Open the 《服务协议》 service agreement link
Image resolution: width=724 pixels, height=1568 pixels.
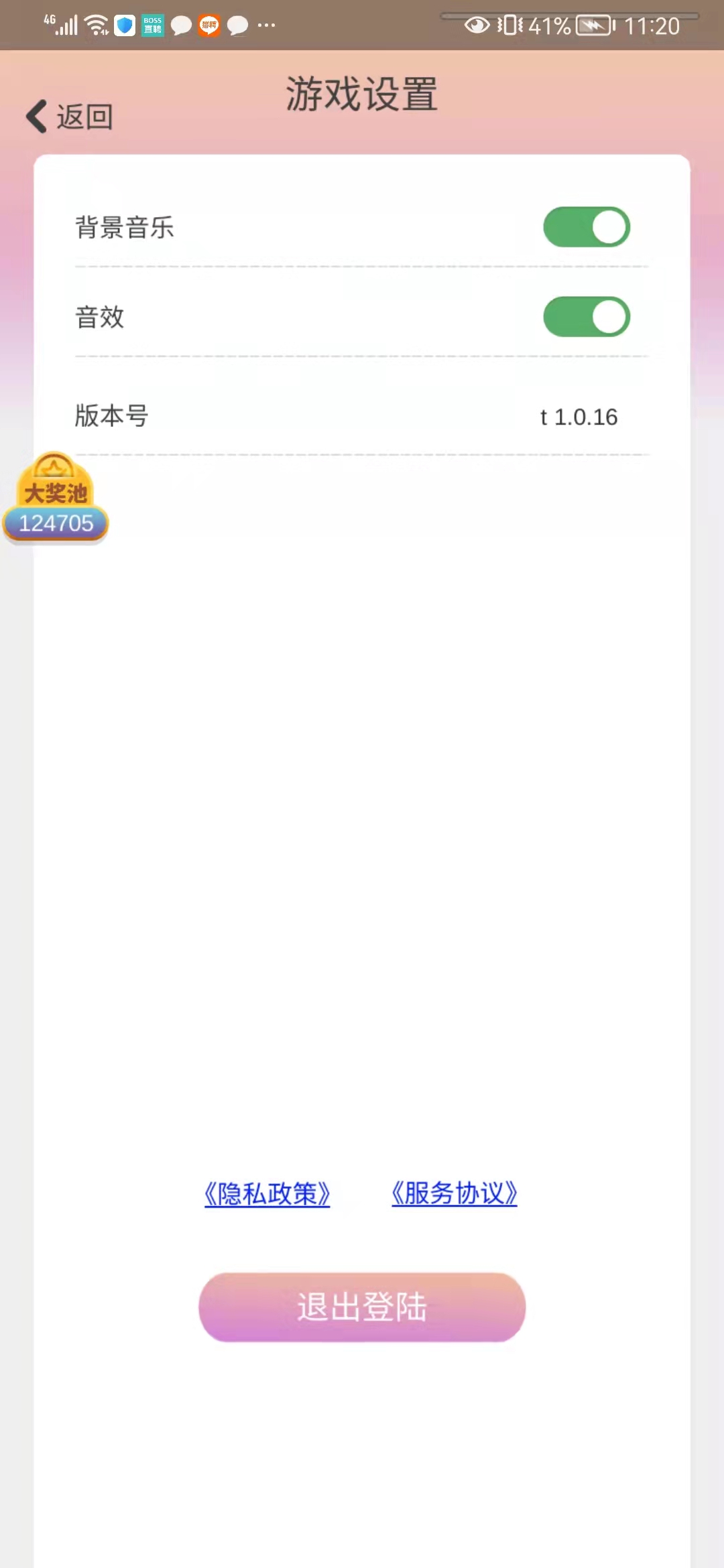tap(454, 1193)
